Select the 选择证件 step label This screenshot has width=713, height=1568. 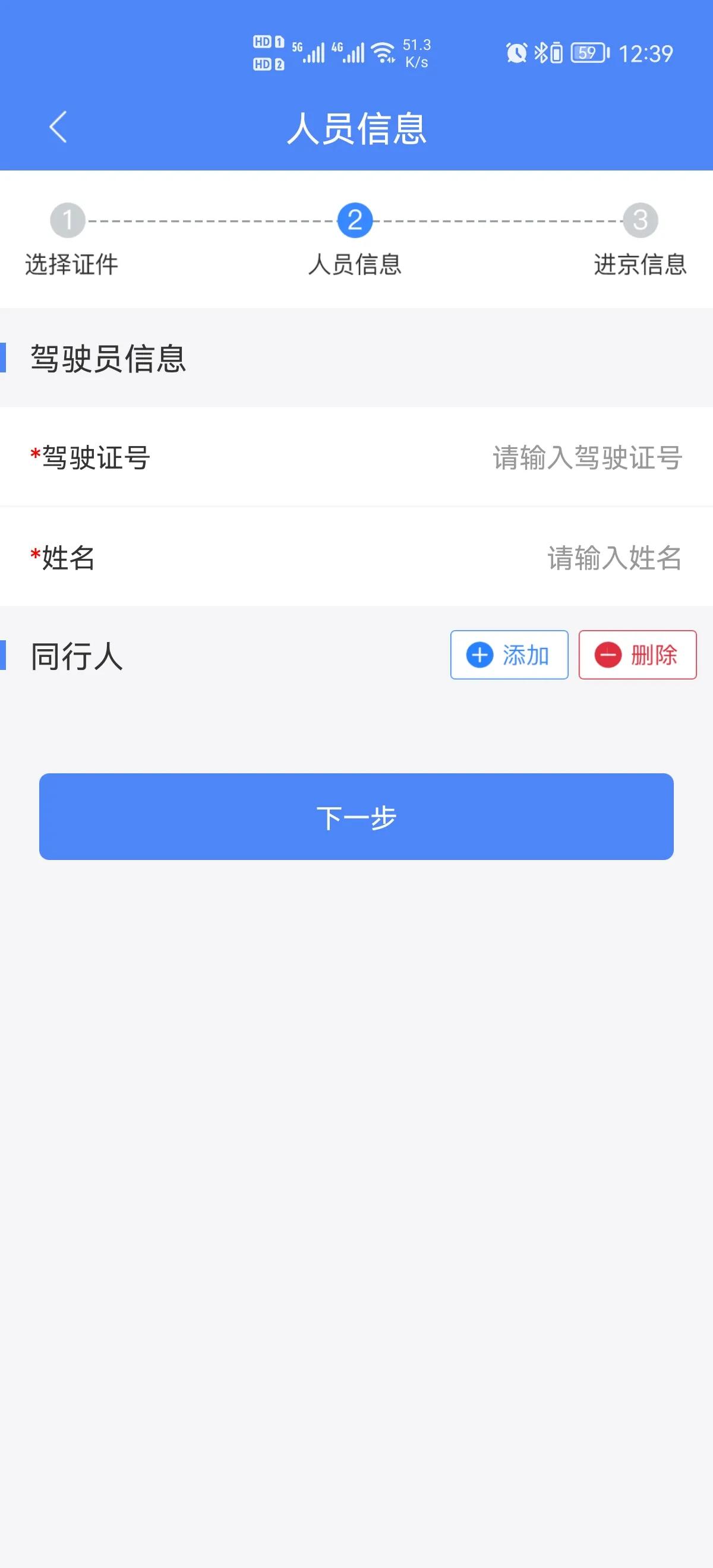coord(71,263)
